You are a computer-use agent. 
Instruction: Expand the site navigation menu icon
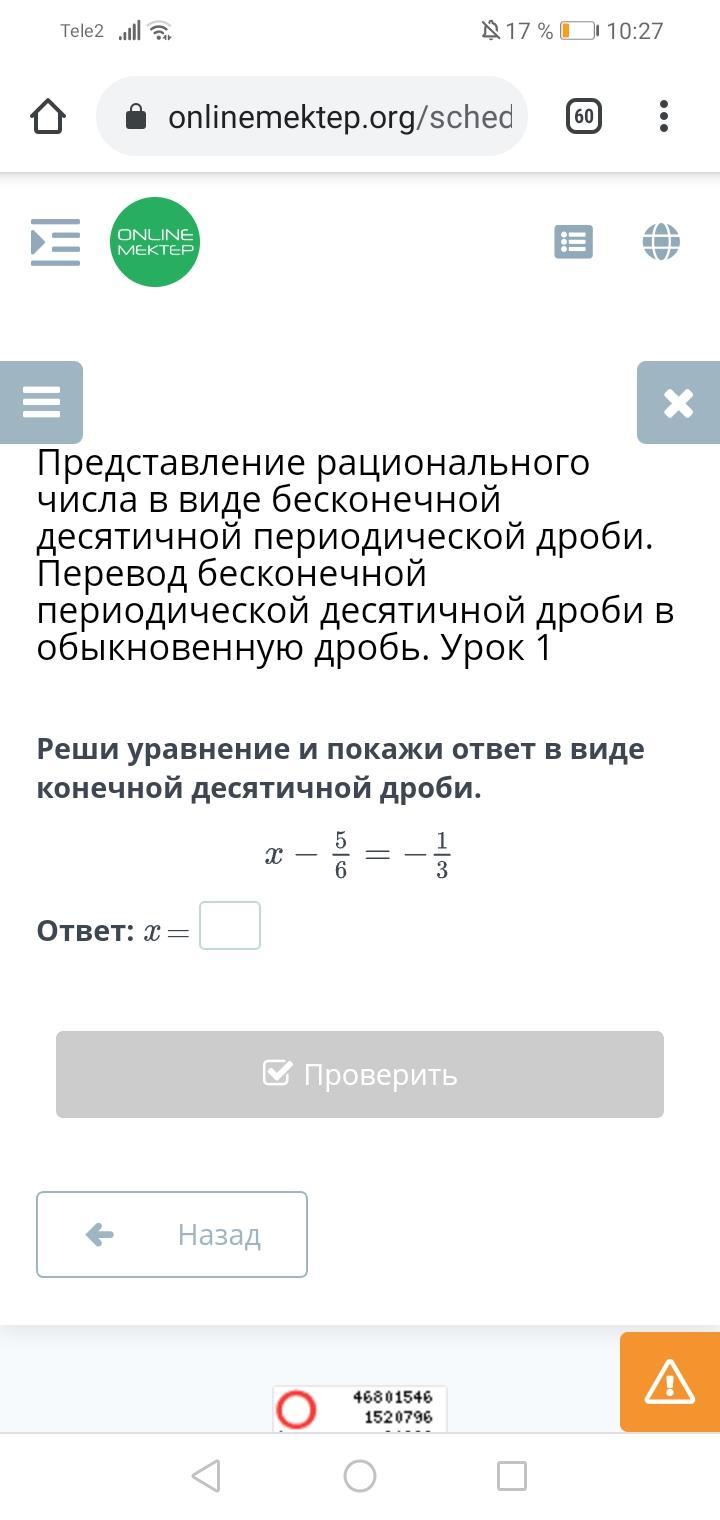[x=55, y=242]
